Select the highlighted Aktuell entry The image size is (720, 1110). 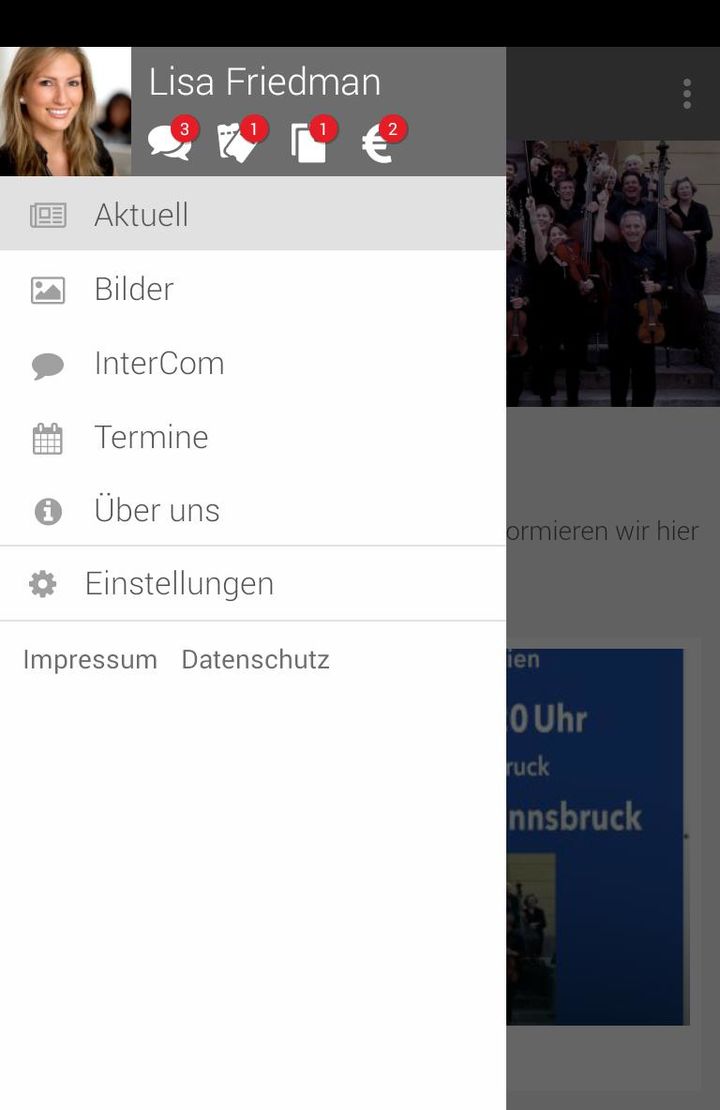coord(140,213)
